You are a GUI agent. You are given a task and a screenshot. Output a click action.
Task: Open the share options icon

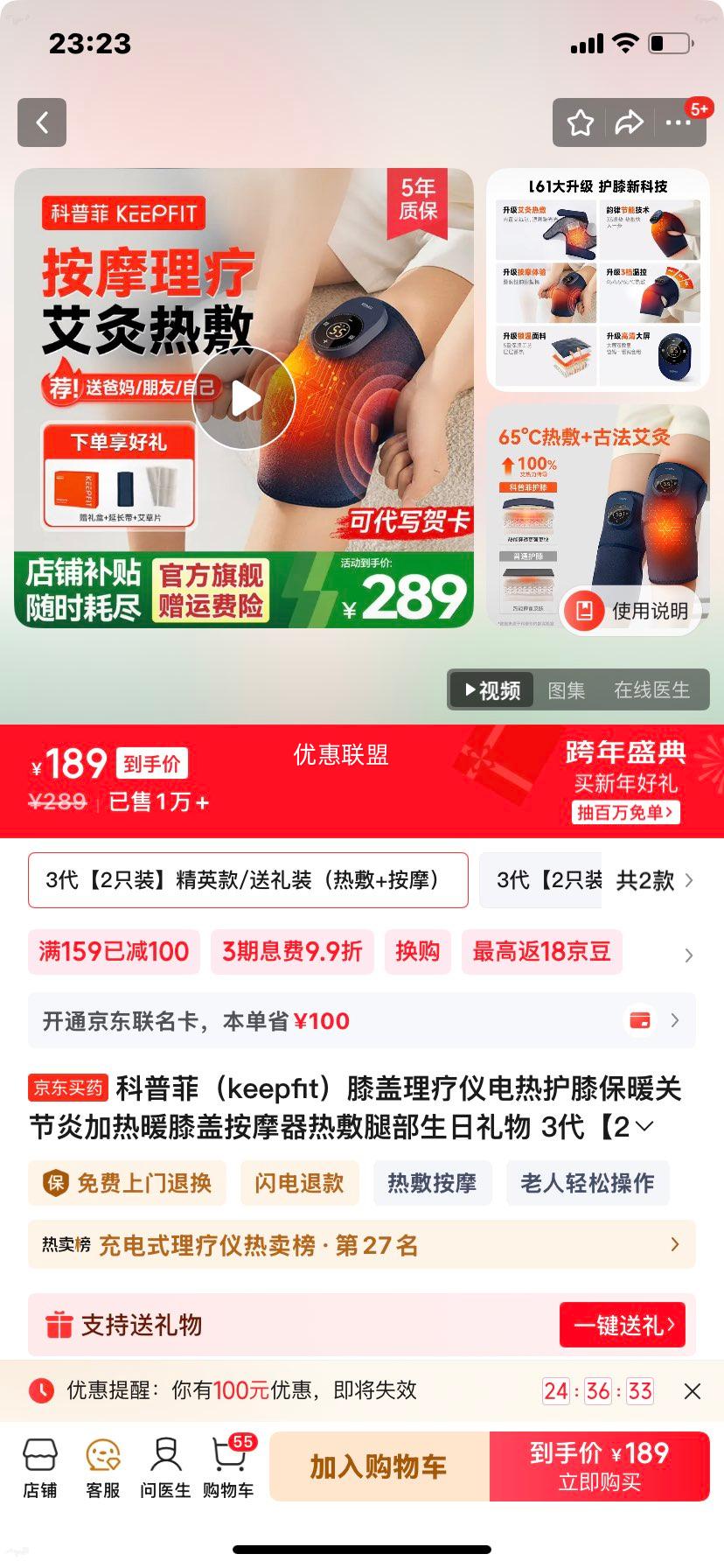(629, 122)
